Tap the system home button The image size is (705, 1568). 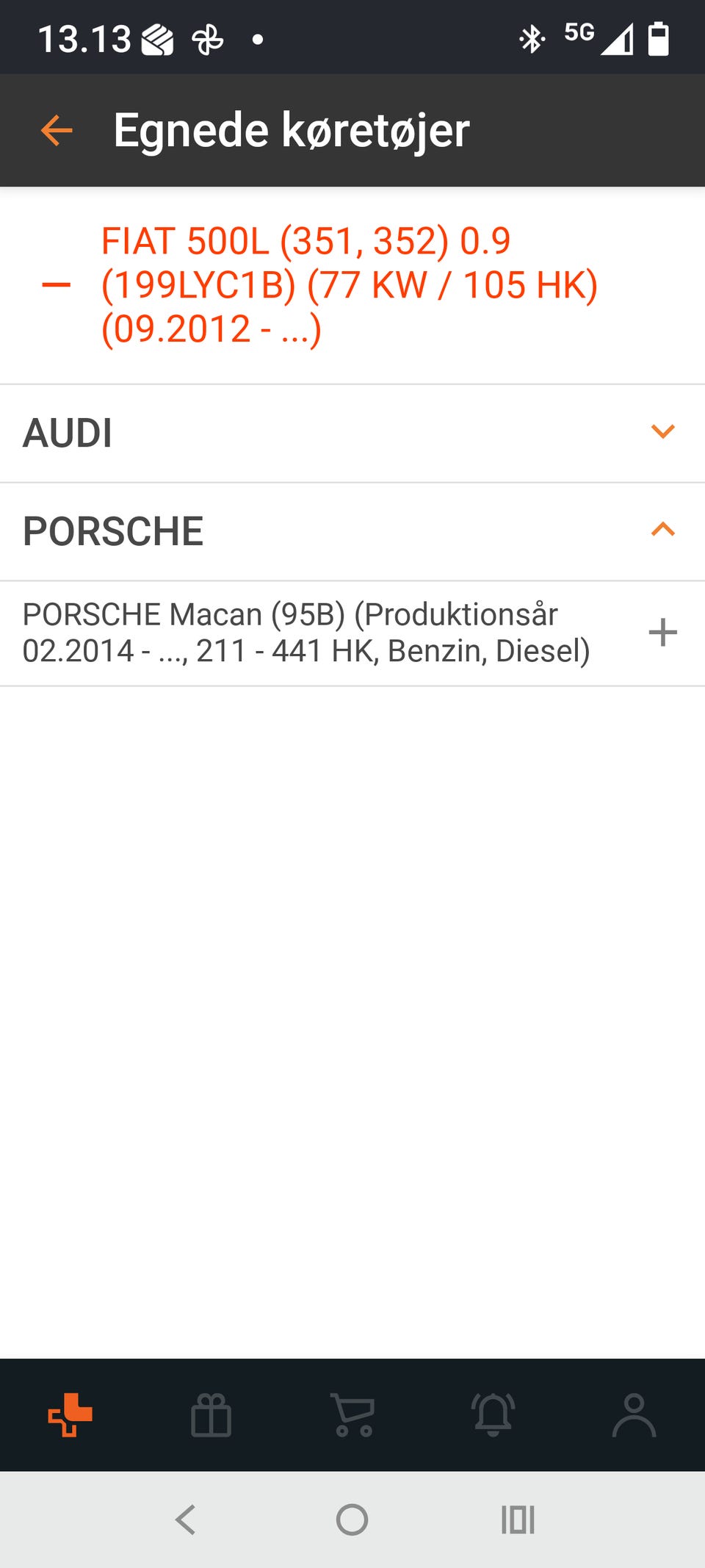(x=352, y=1520)
